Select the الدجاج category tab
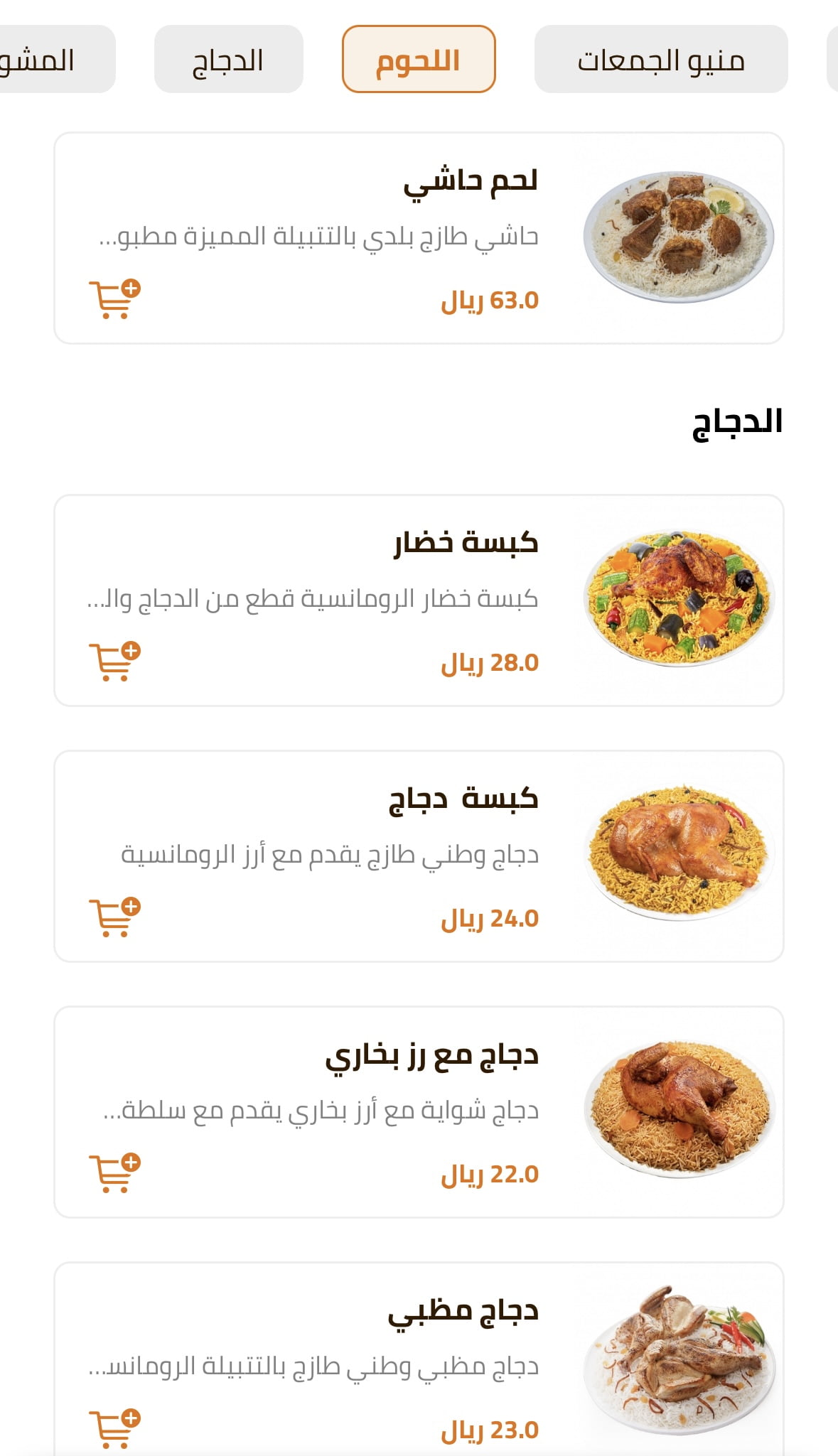Image resolution: width=838 pixels, height=1456 pixels. click(x=228, y=60)
